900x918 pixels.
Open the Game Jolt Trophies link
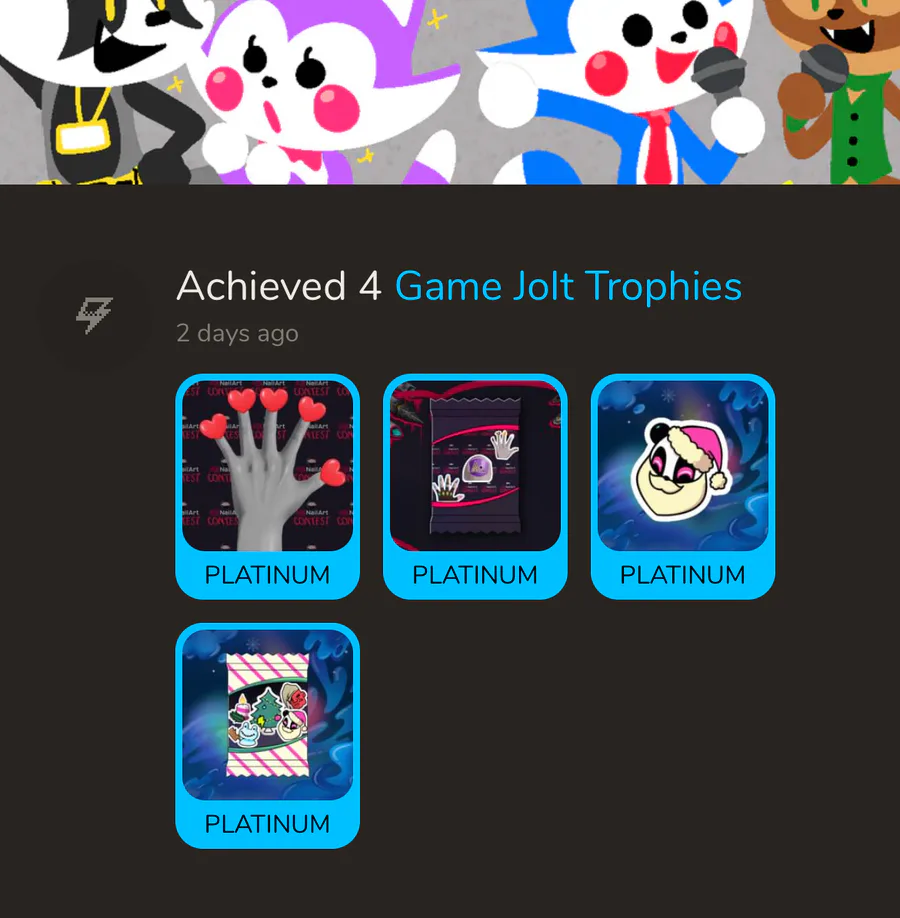point(568,287)
